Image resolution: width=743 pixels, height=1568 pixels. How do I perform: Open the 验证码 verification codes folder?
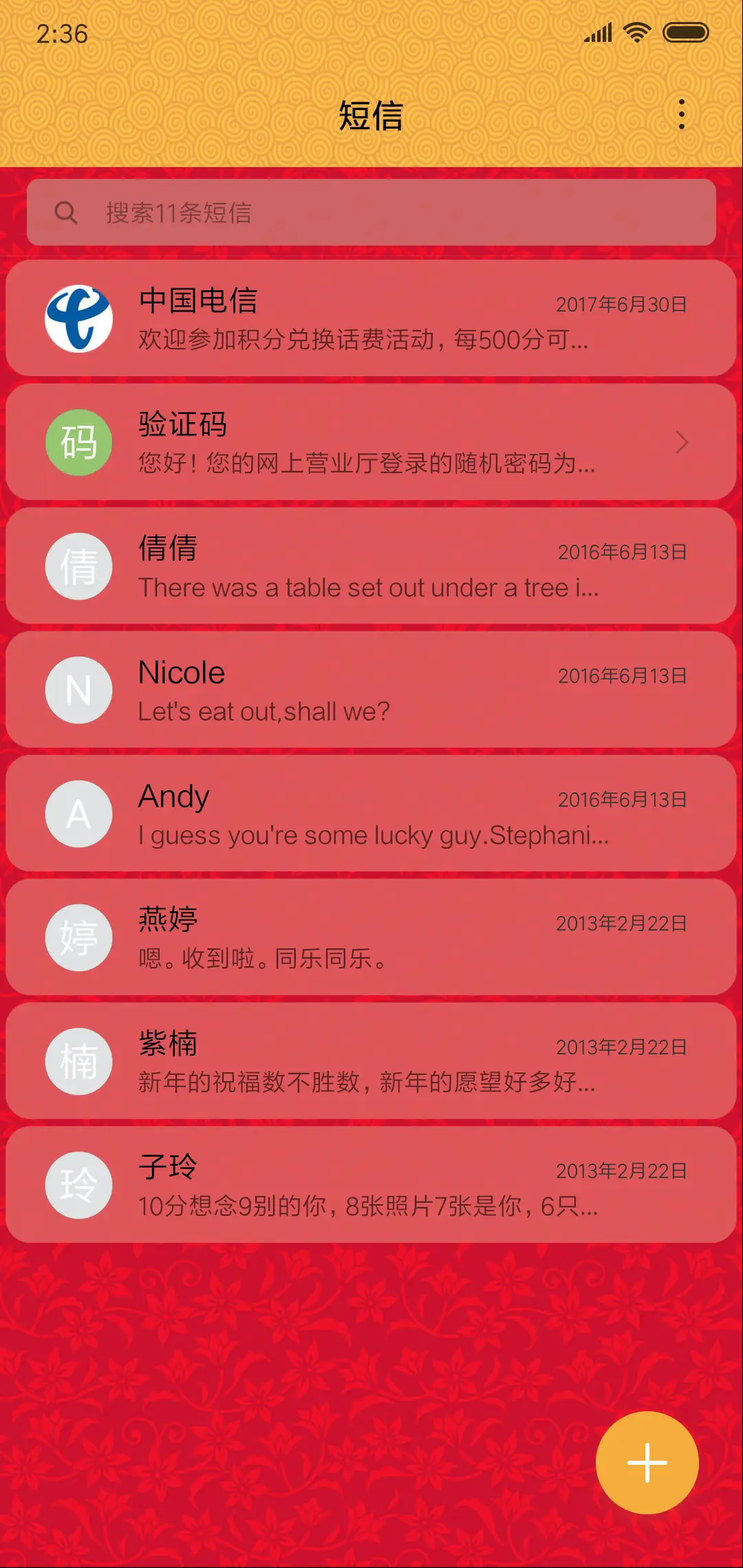pos(371,442)
